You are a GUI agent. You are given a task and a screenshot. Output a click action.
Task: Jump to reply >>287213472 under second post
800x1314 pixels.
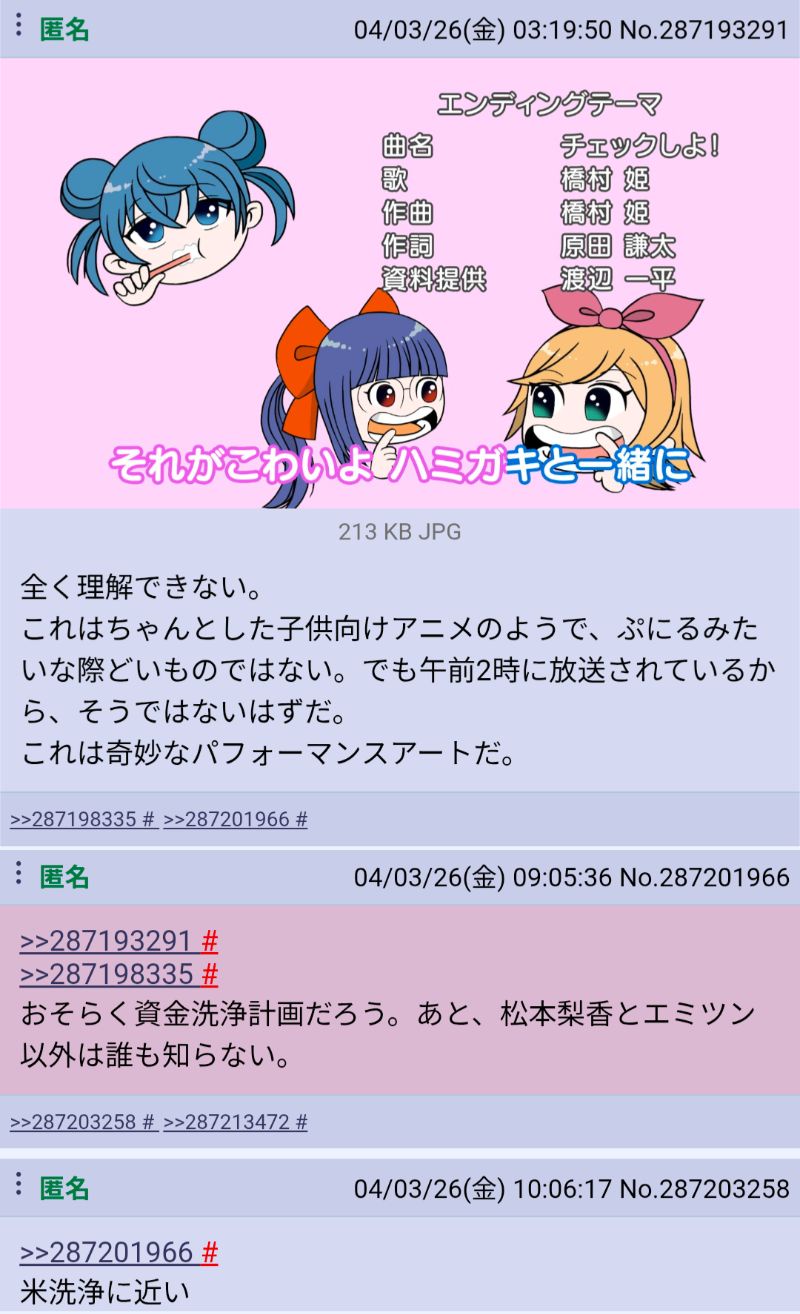click(x=228, y=1122)
